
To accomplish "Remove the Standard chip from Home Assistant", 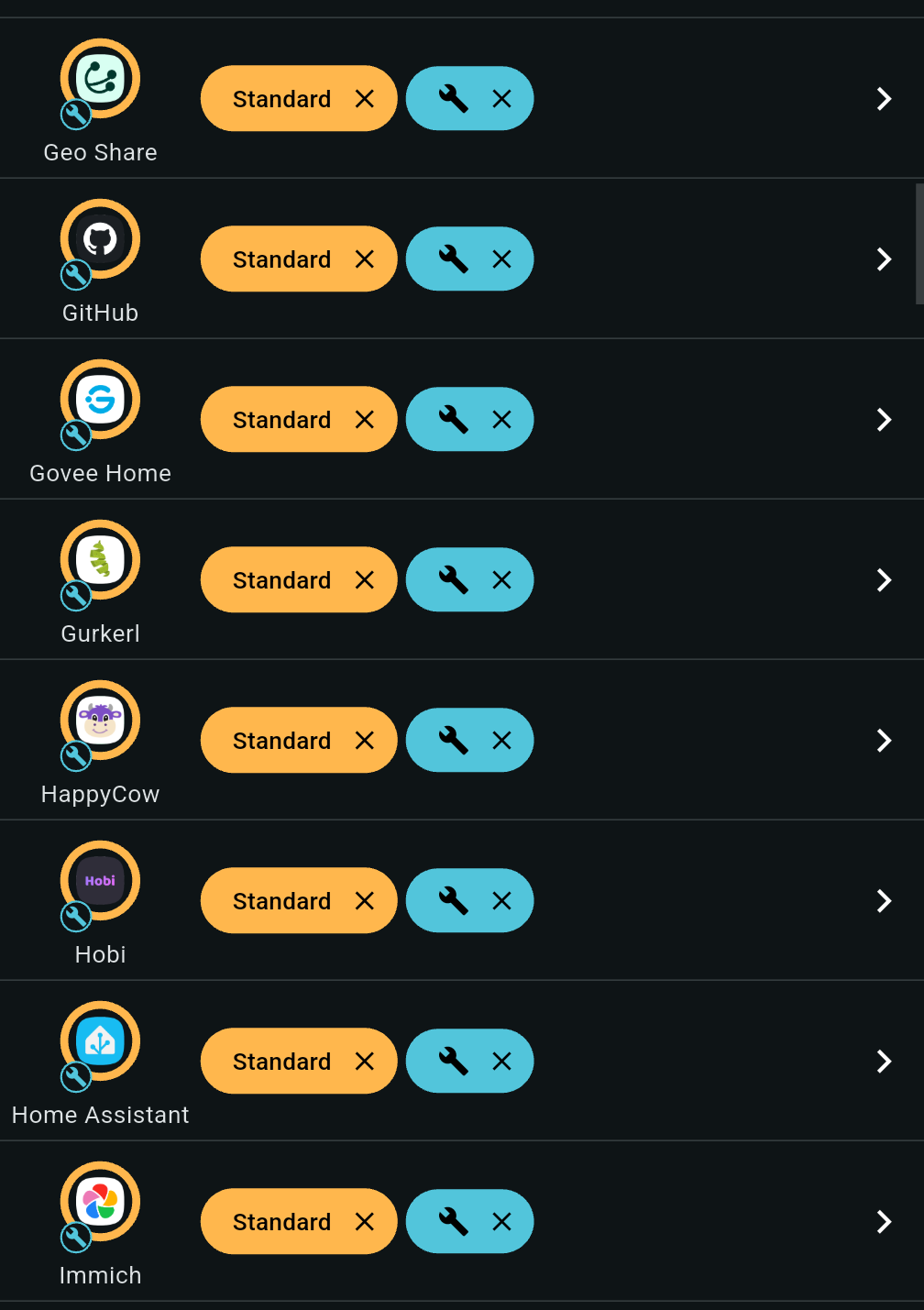I will (x=365, y=1062).
